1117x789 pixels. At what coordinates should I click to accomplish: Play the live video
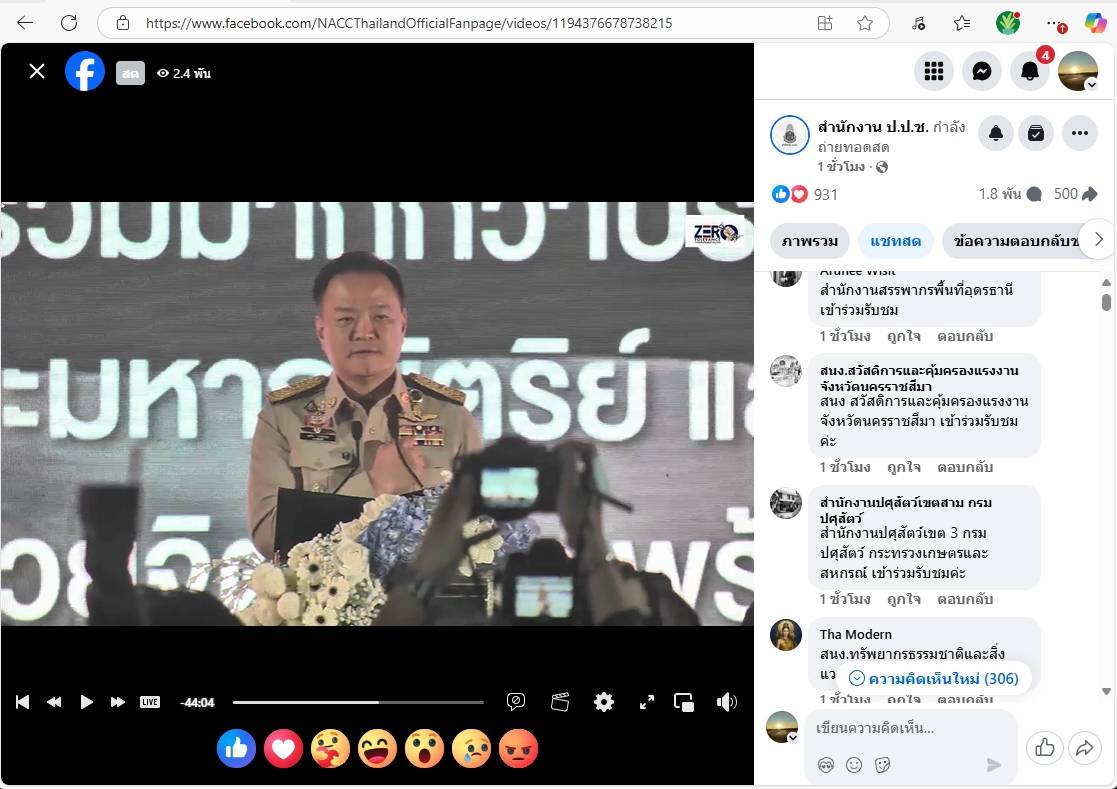point(86,702)
